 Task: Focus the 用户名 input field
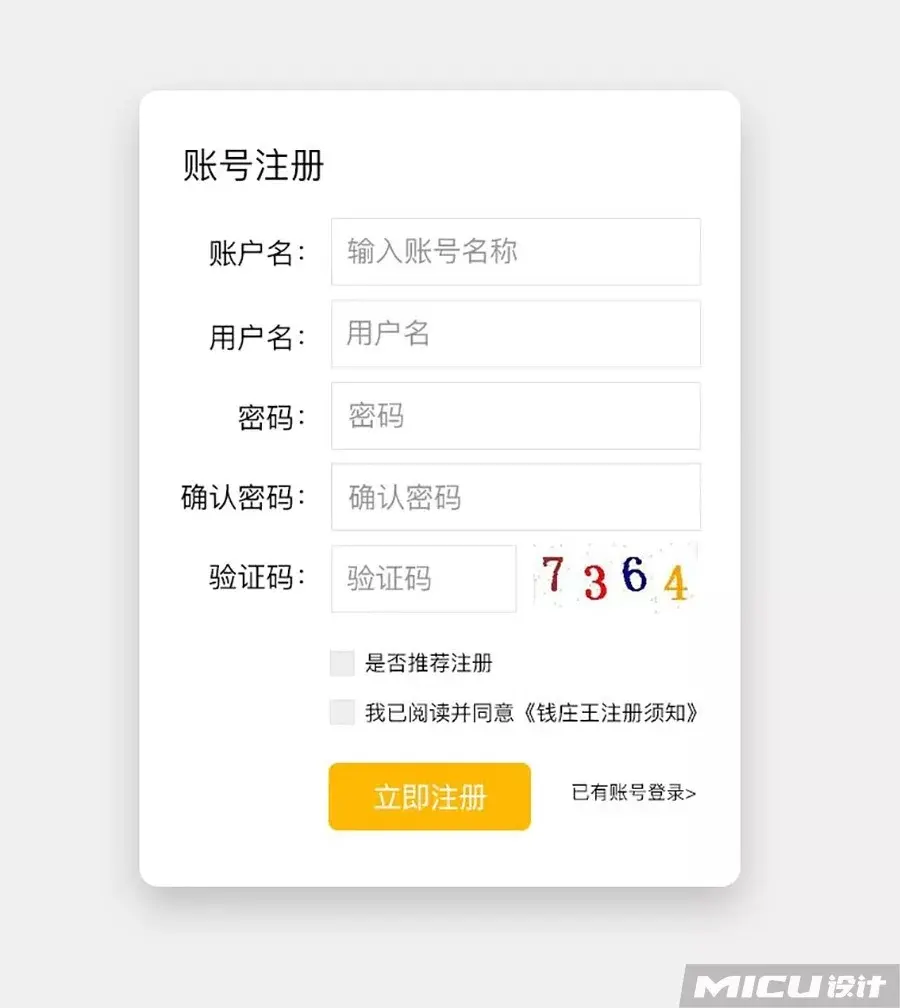click(x=515, y=334)
